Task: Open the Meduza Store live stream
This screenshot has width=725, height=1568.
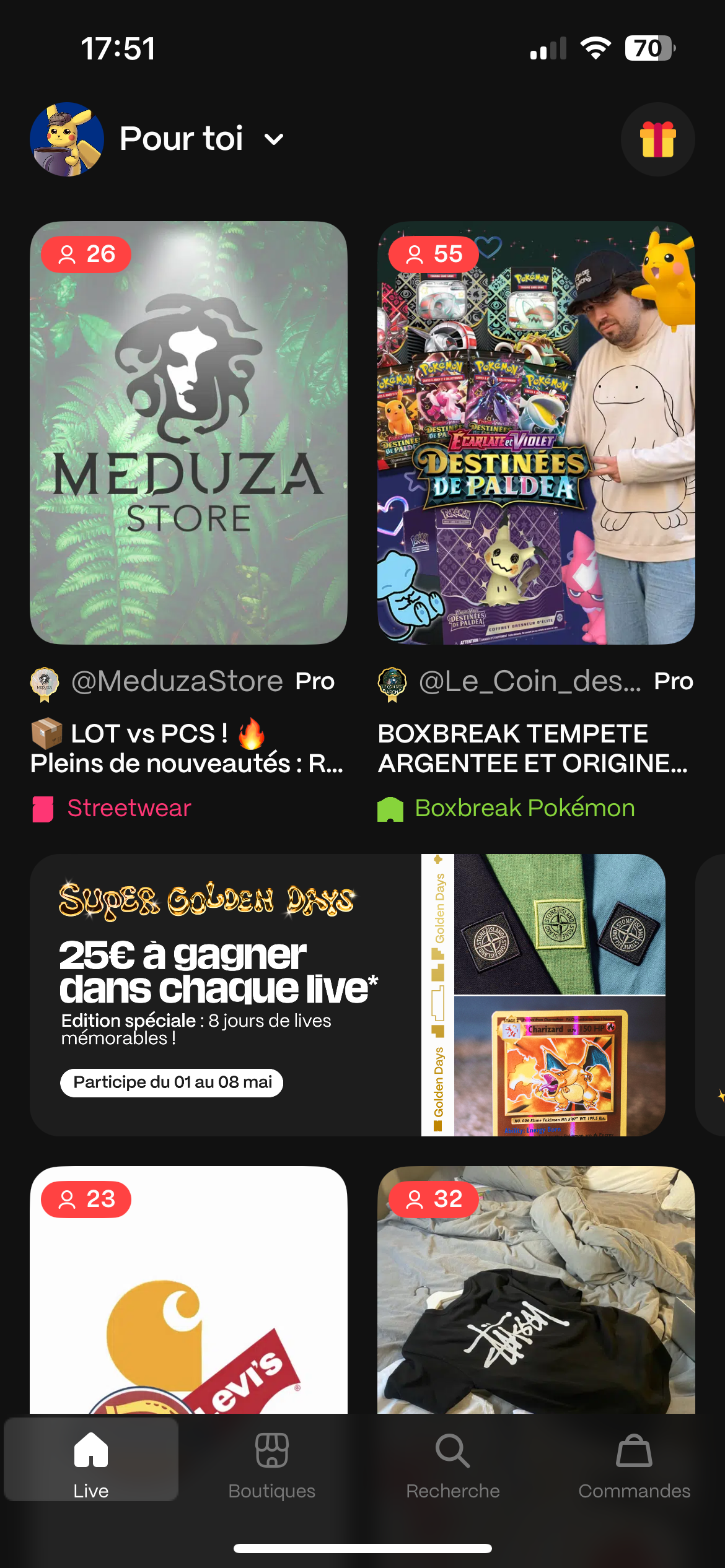Action: click(188, 433)
